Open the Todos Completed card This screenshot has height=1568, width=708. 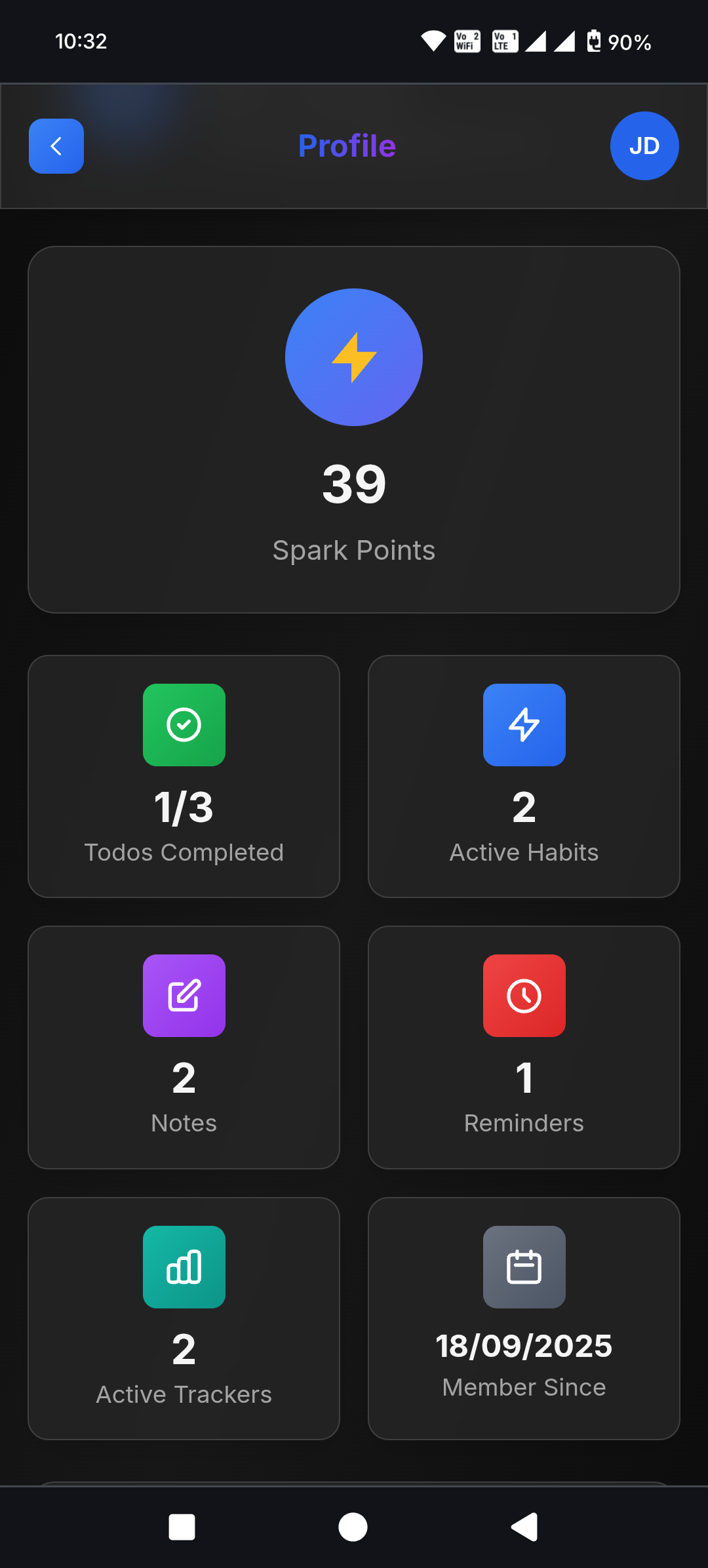coord(184,776)
